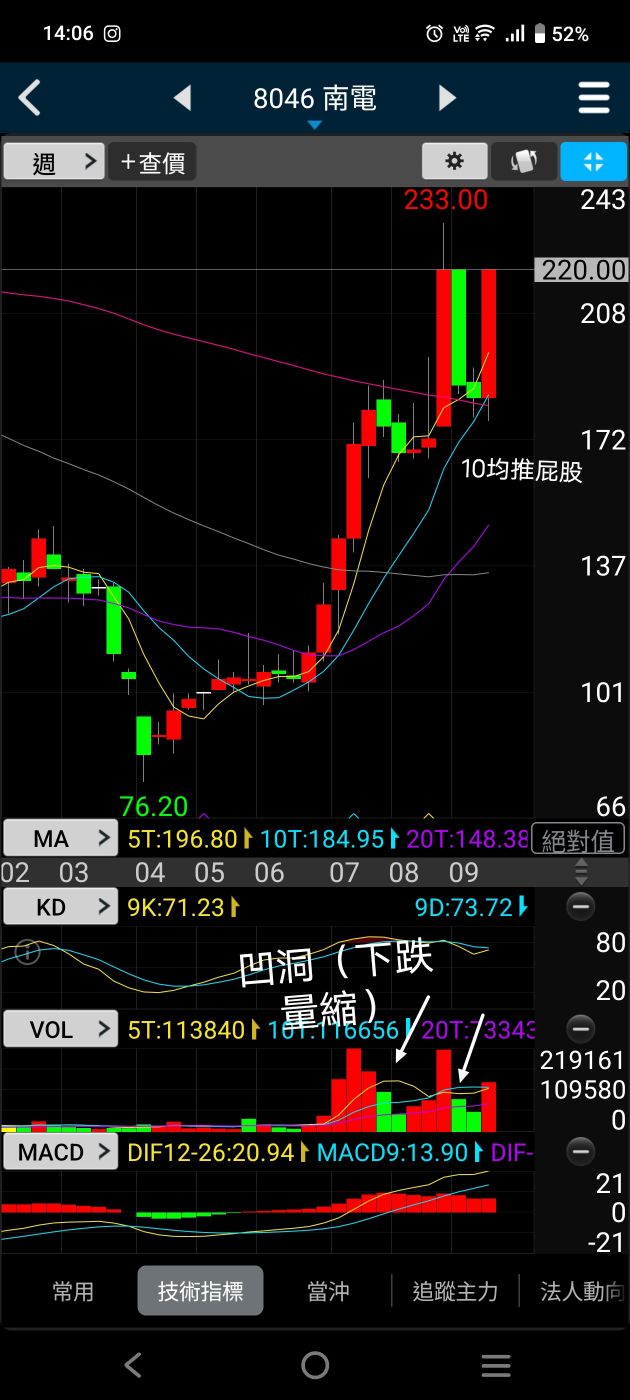Switch to the previous stock
This screenshot has width=630, height=1400.
point(182,98)
